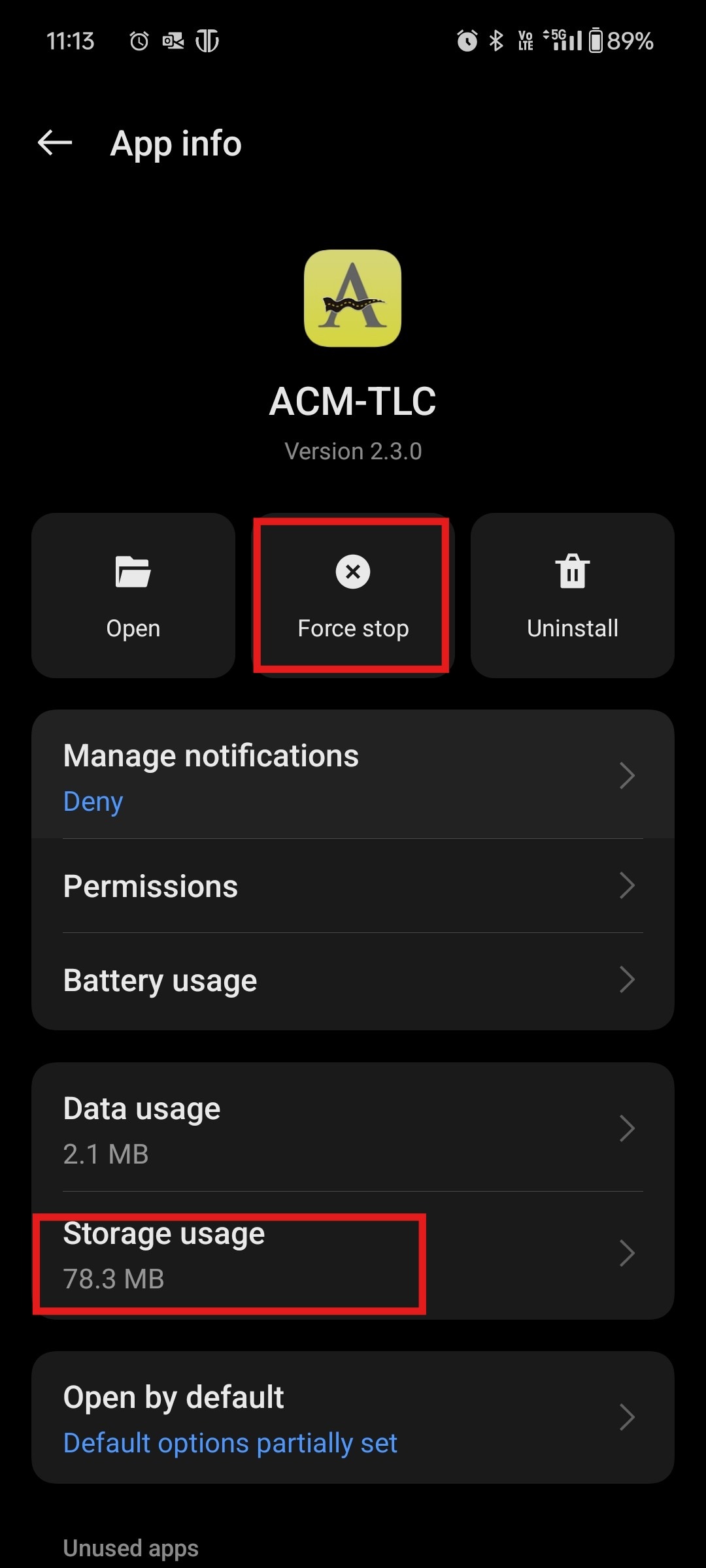Uninstall ACM-TLC
The height and width of the screenshot is (1568, 706).
(572, 595)
